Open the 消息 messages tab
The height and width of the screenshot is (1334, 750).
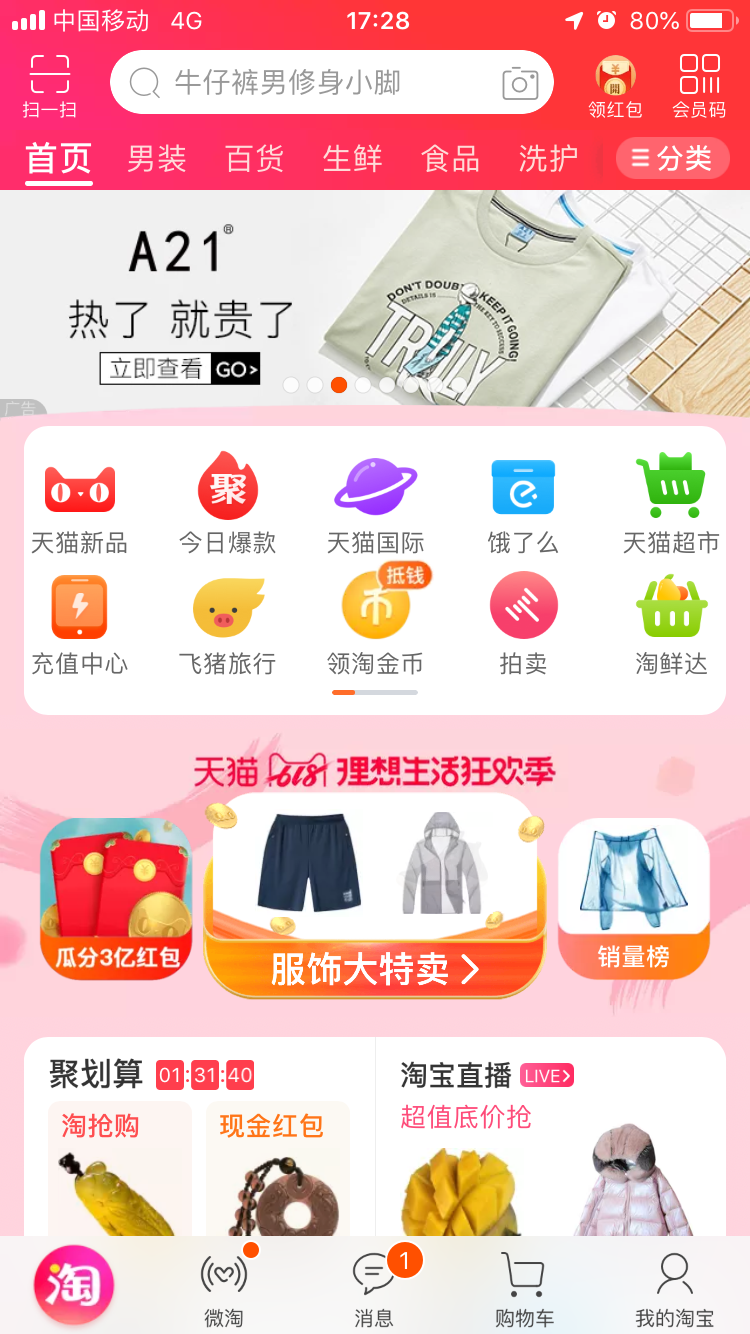pos(375,1290)
